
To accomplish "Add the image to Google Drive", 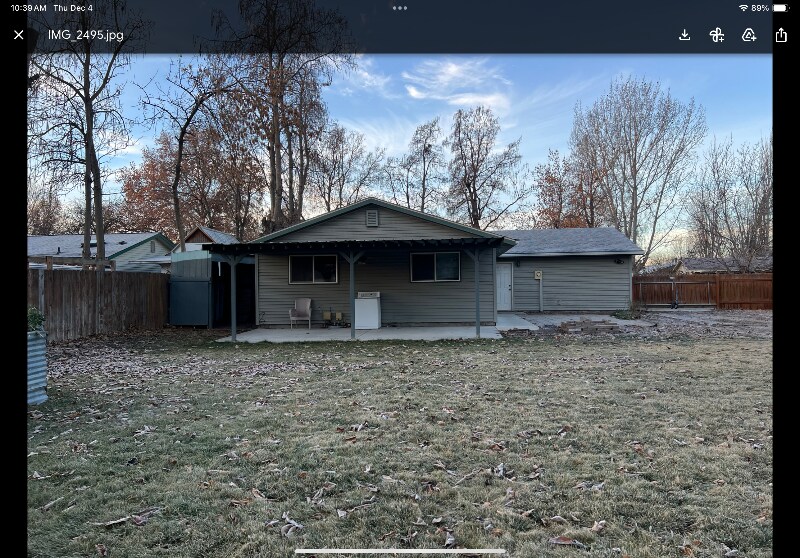I will tap(749, 35).
